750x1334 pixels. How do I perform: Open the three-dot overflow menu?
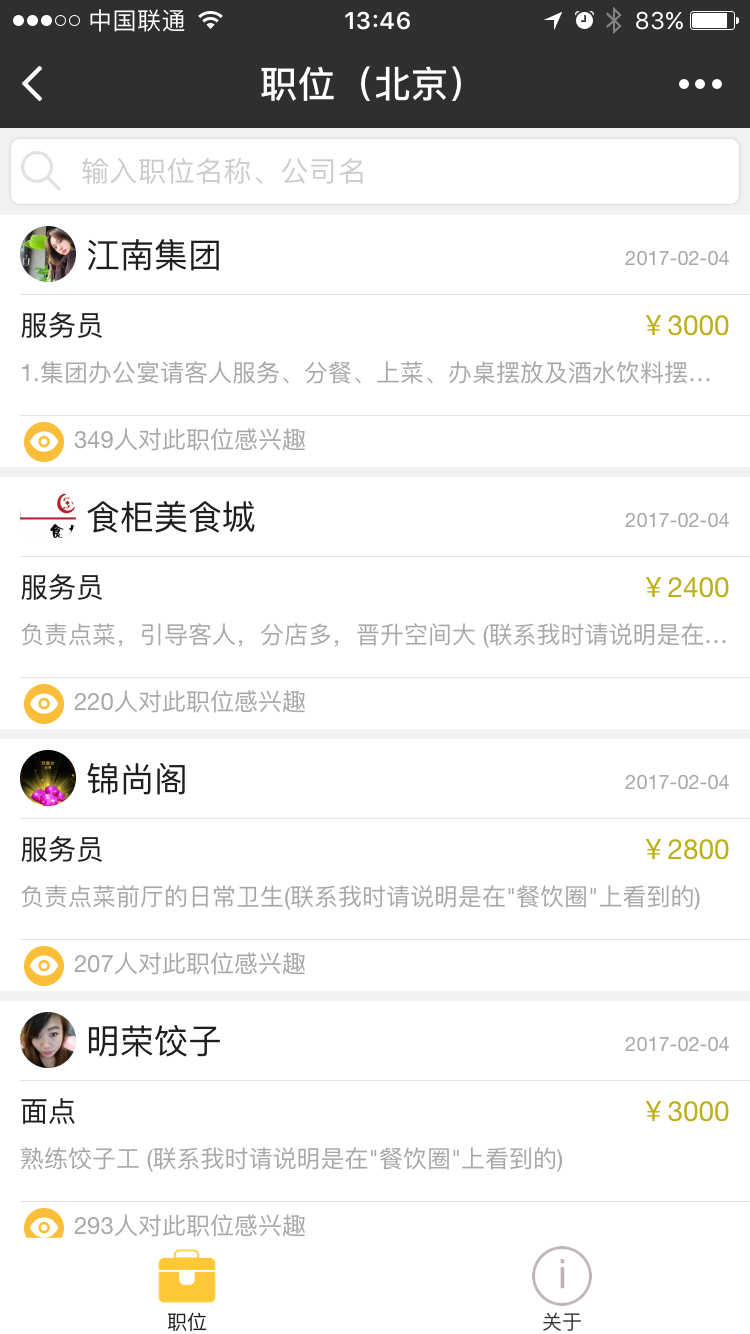(700, 84)
